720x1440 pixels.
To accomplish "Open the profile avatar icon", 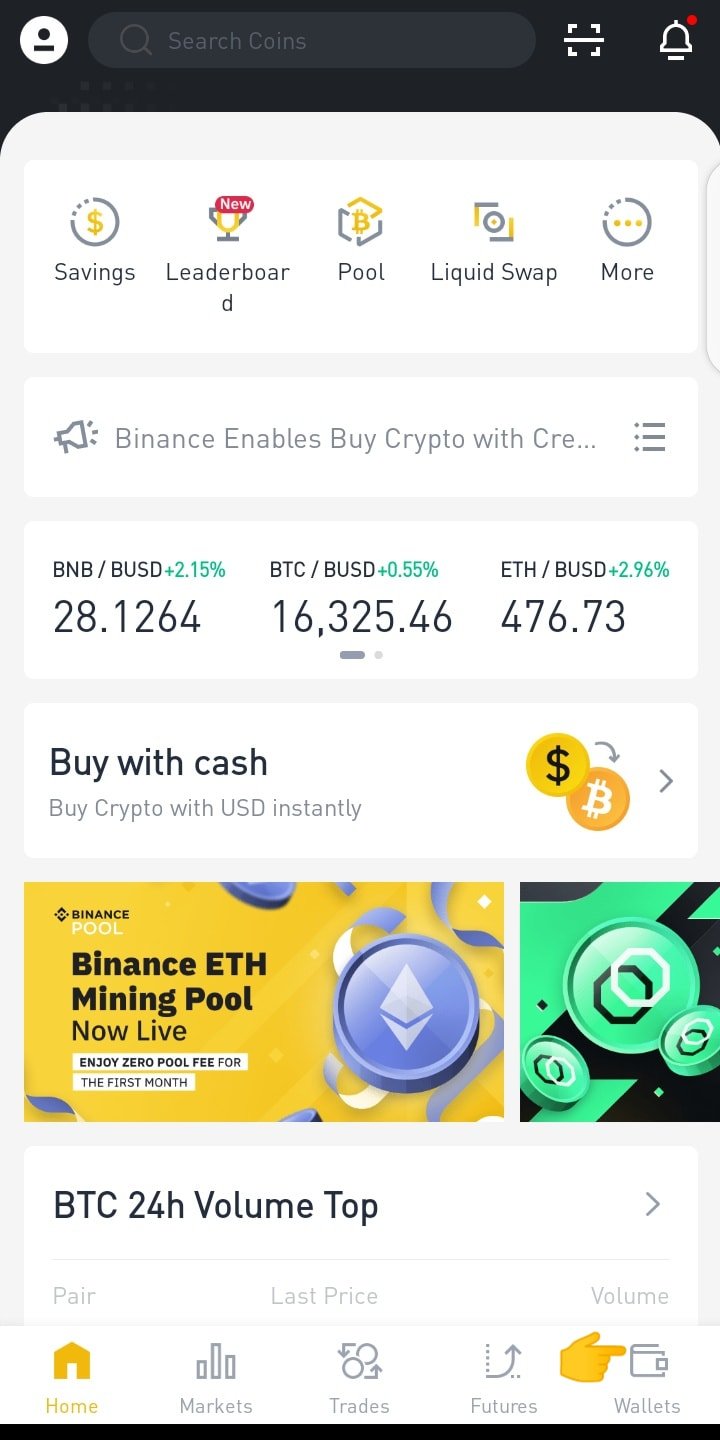I will [x=44, y=41].
